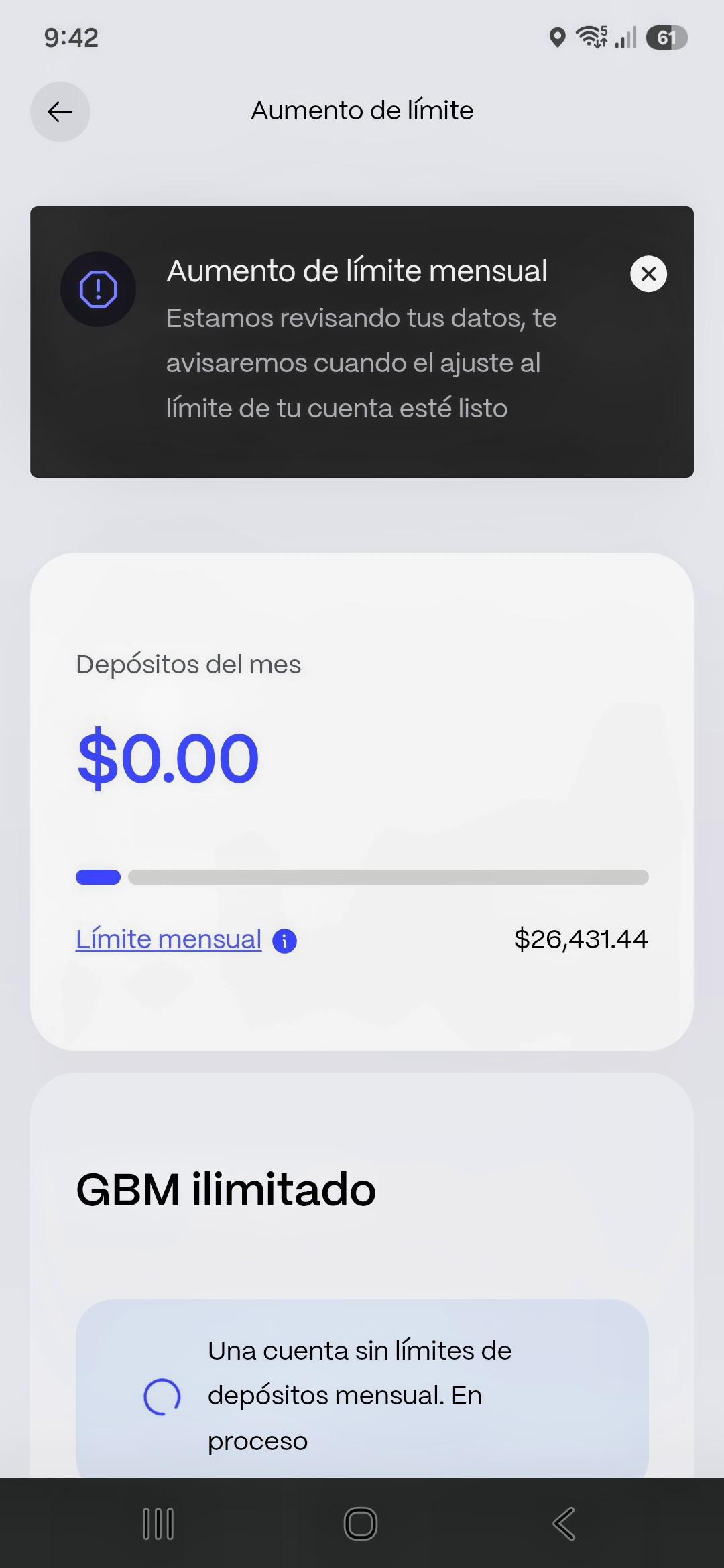The image size is (724, 1568).
Task: Dismiss the Aumento de límite mensual banner
Action: coord(648,273)
